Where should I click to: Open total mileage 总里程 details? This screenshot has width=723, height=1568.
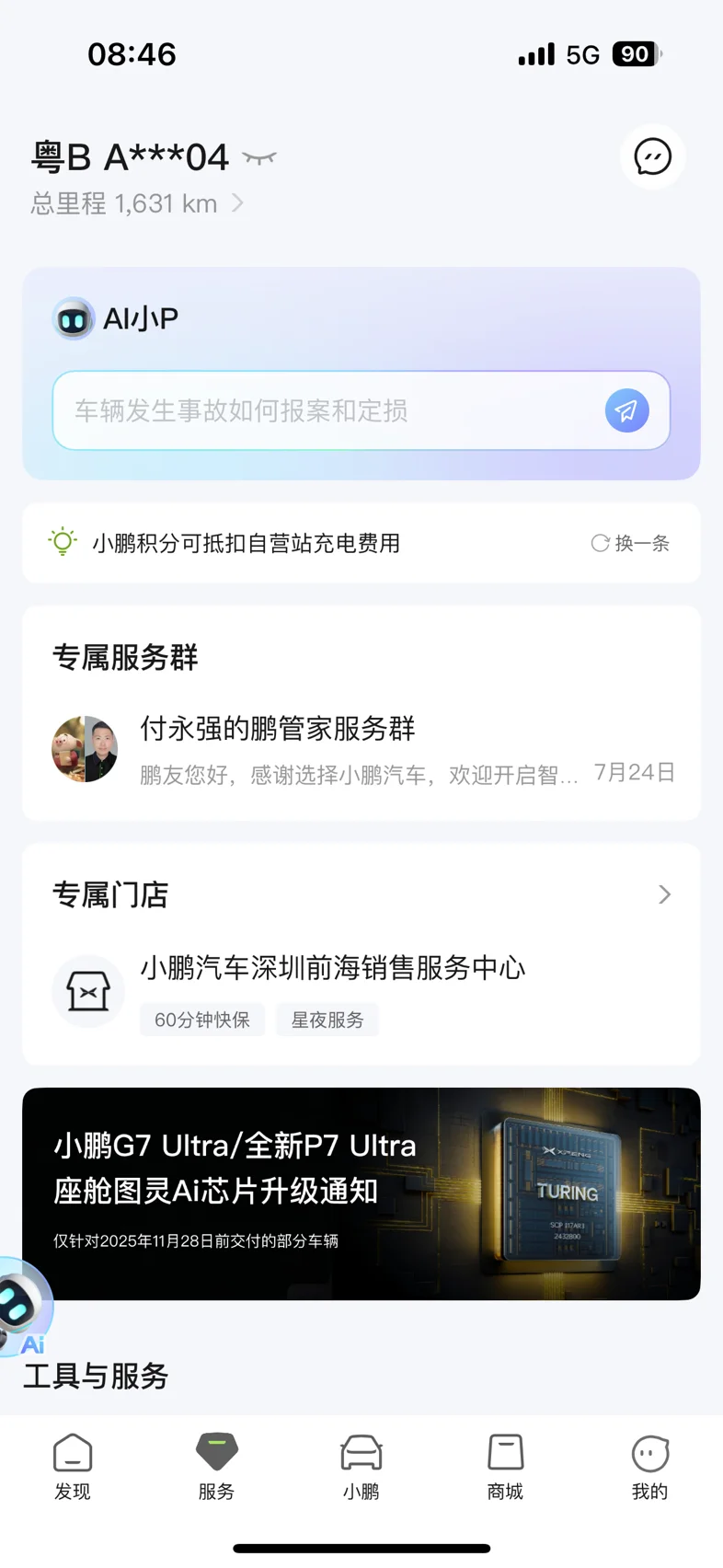coord(138,203)
